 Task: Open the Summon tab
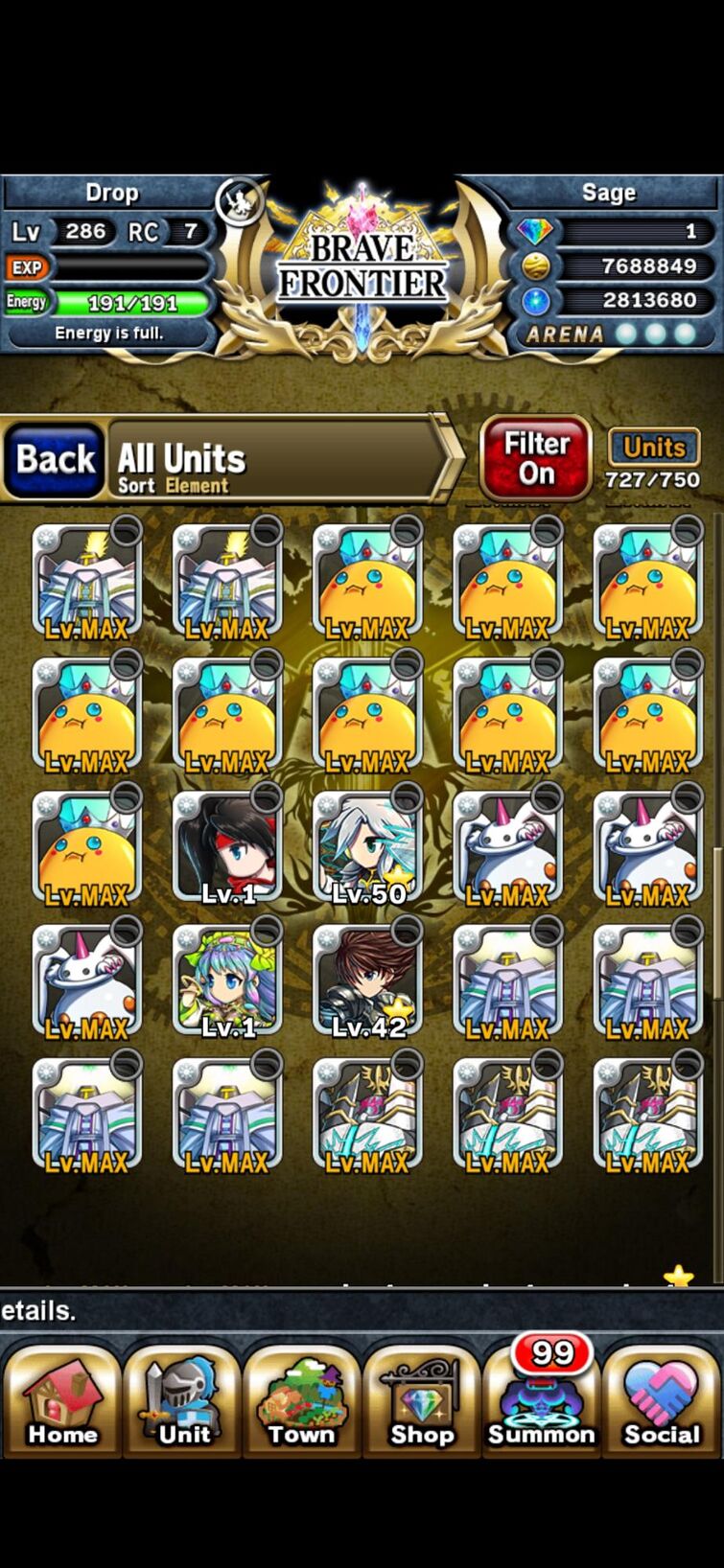point(542,1400)
